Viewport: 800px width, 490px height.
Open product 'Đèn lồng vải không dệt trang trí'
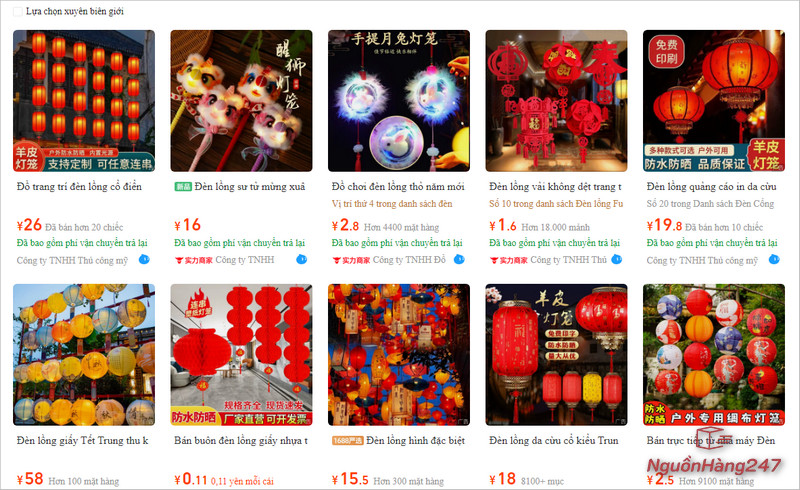(x=556, y=187)
